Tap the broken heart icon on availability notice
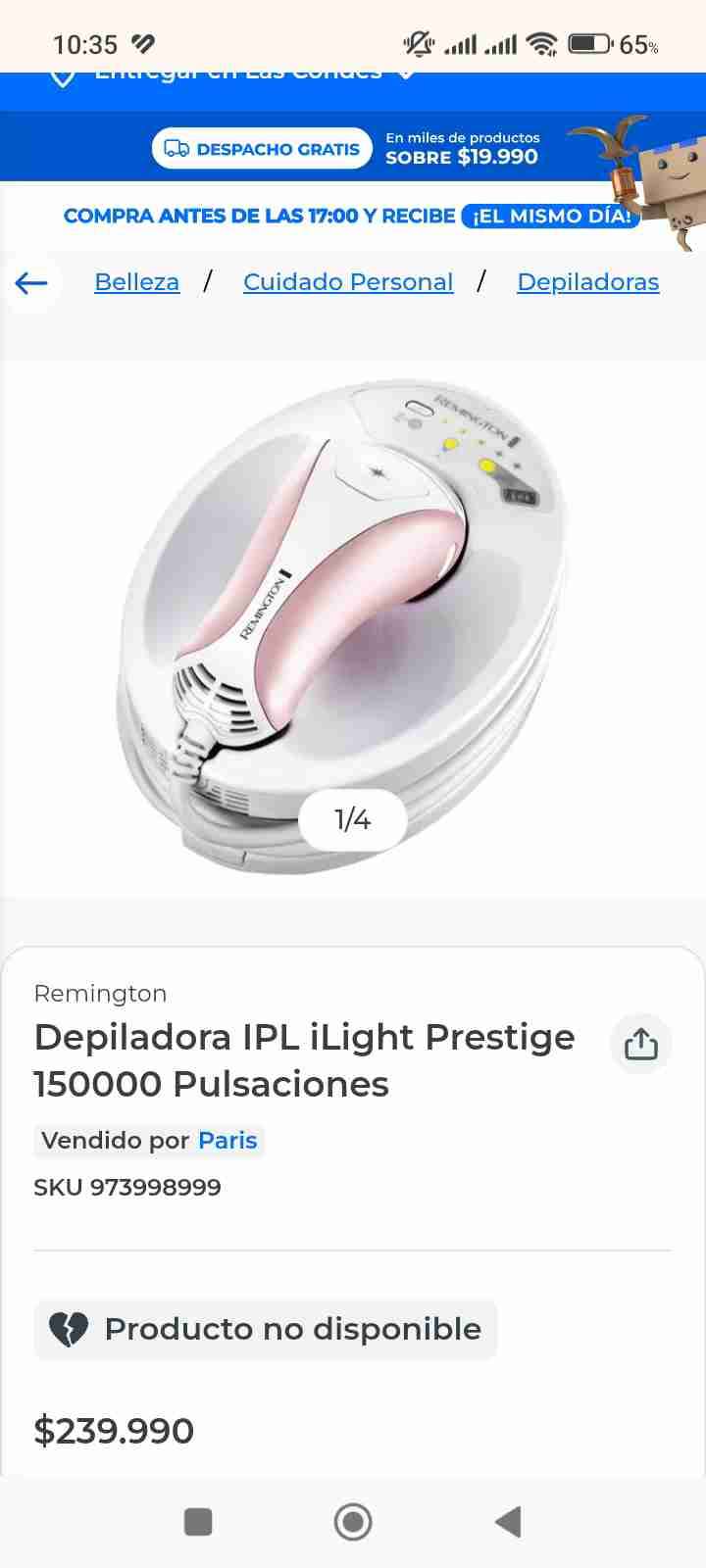The height and width of the screenshot is (1568, 706). point(68,1329)
